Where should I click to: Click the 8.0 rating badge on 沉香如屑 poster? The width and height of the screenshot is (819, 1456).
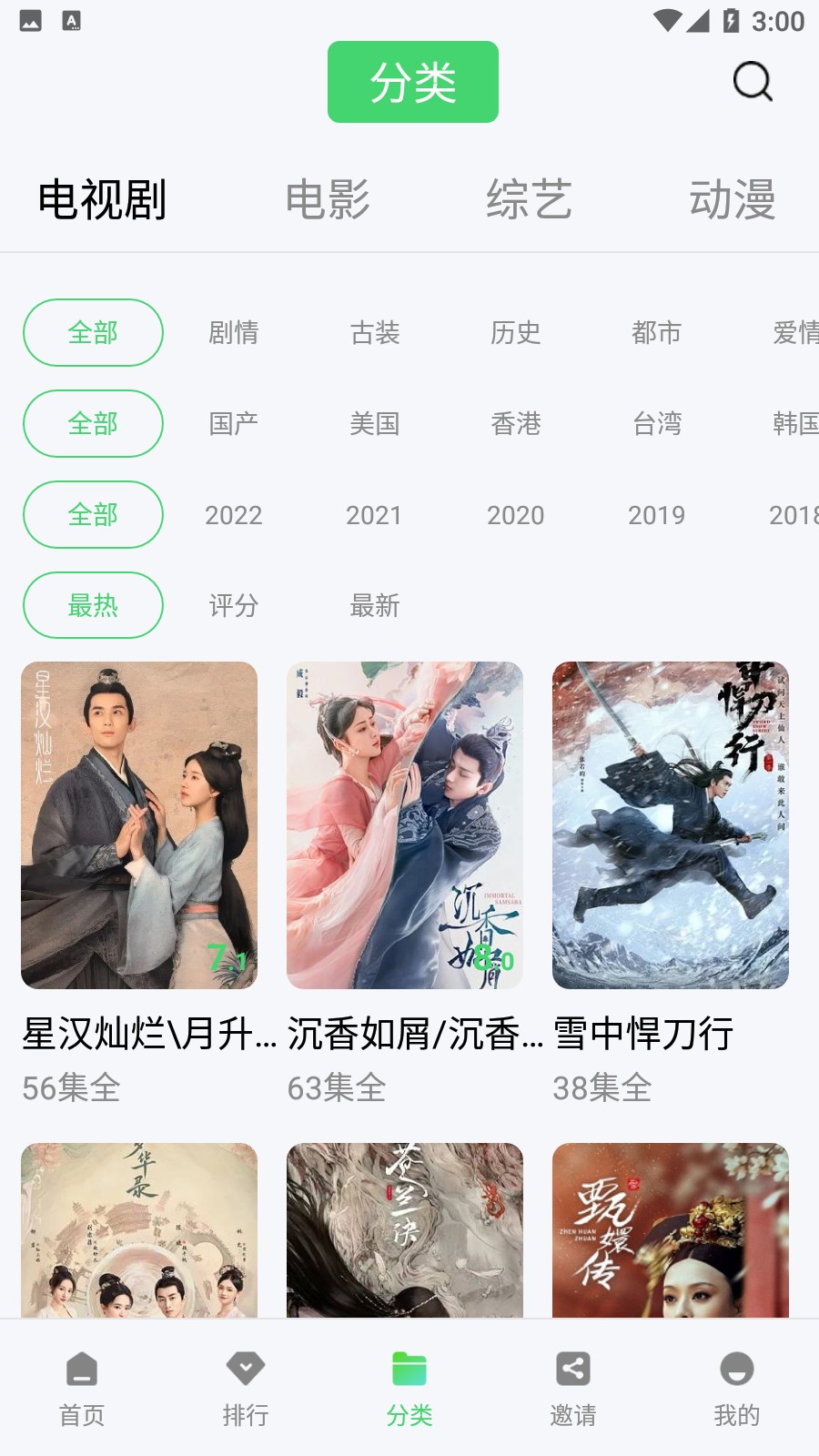coord(492,957)
